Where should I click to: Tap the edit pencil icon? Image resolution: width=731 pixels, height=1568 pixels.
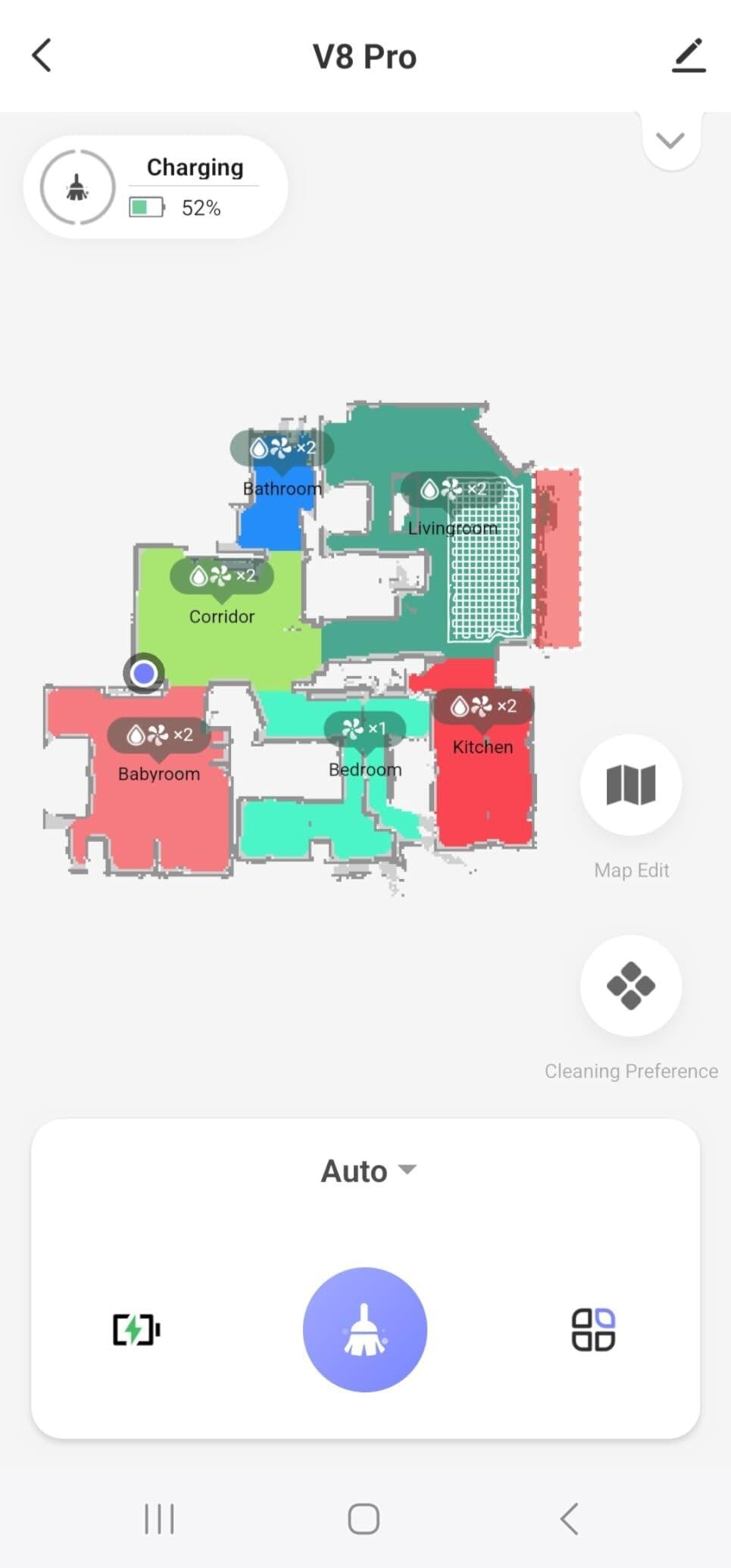point(688,56)
